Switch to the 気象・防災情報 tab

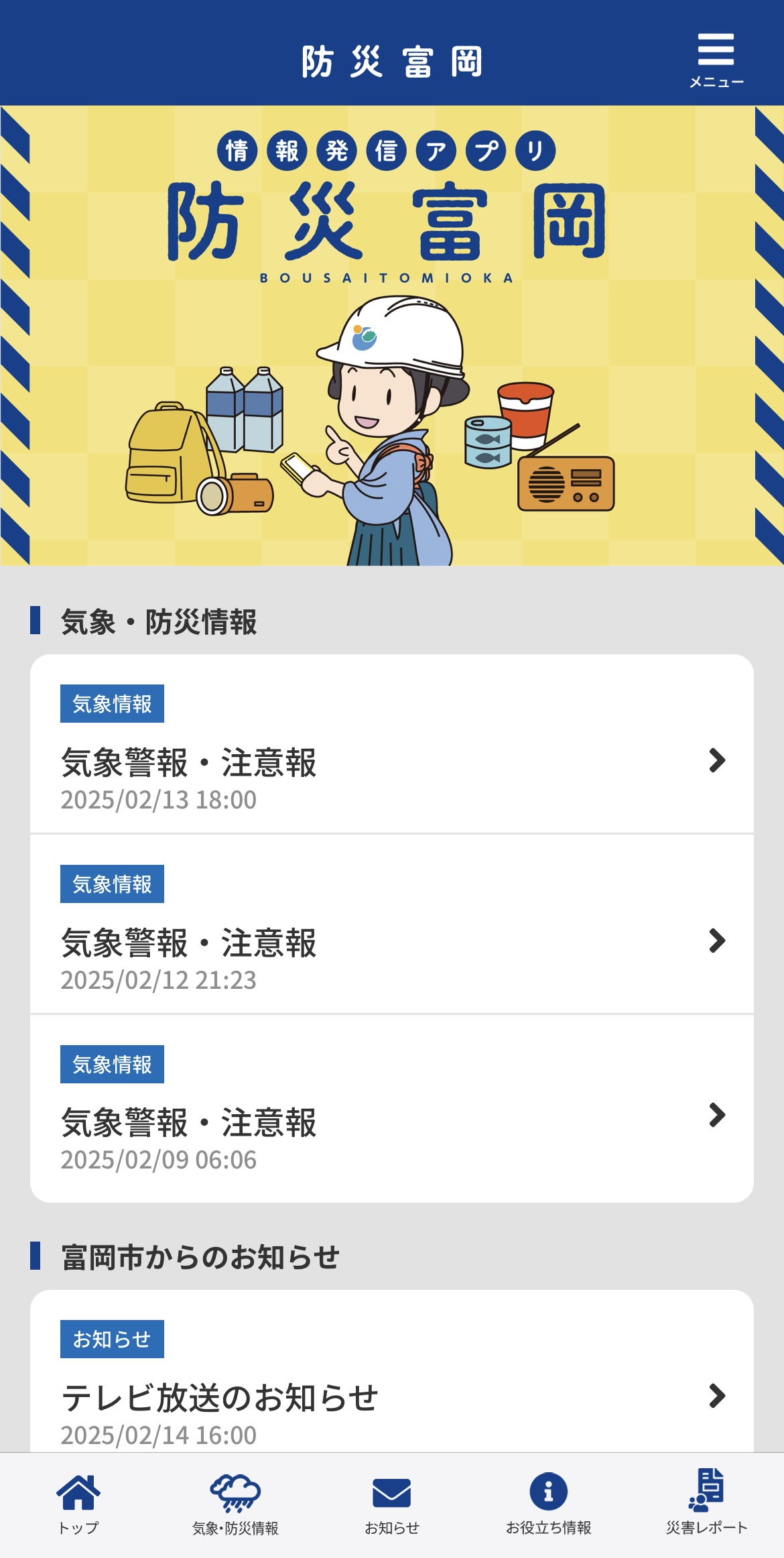click(235, 1504)
